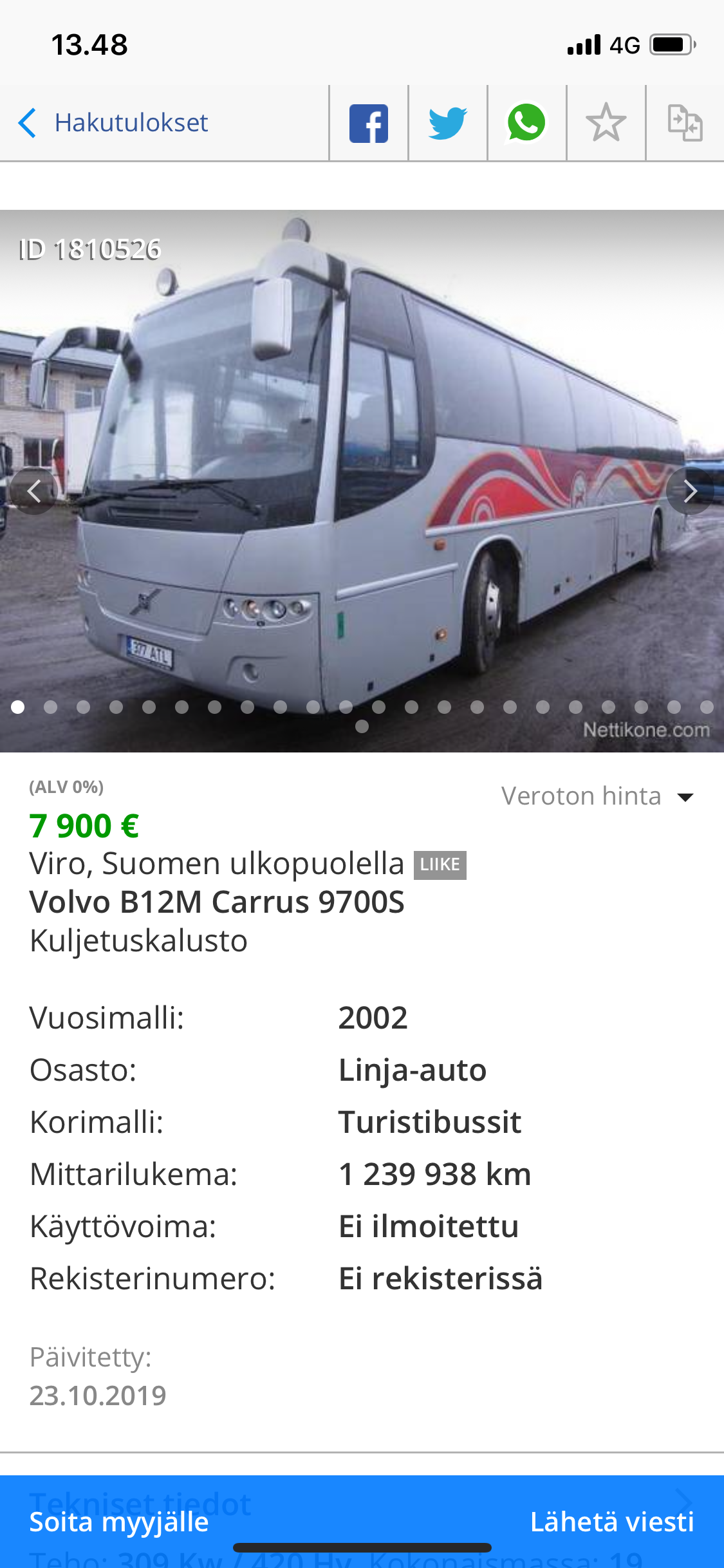Show previous bus photo
The image size is (724, 1568).
pos(34,492)
